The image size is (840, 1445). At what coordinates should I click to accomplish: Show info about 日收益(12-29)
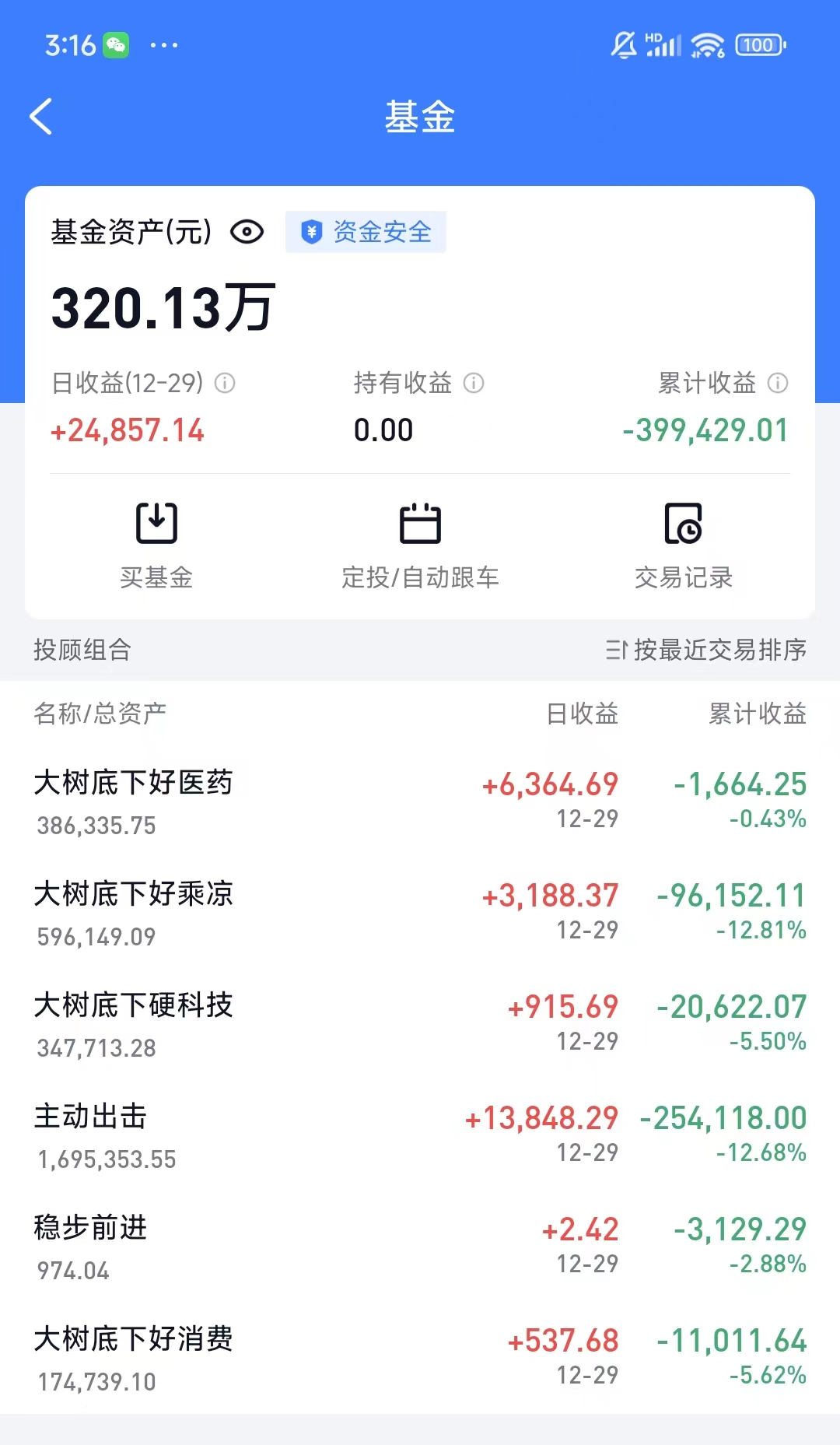click(225, 383)
